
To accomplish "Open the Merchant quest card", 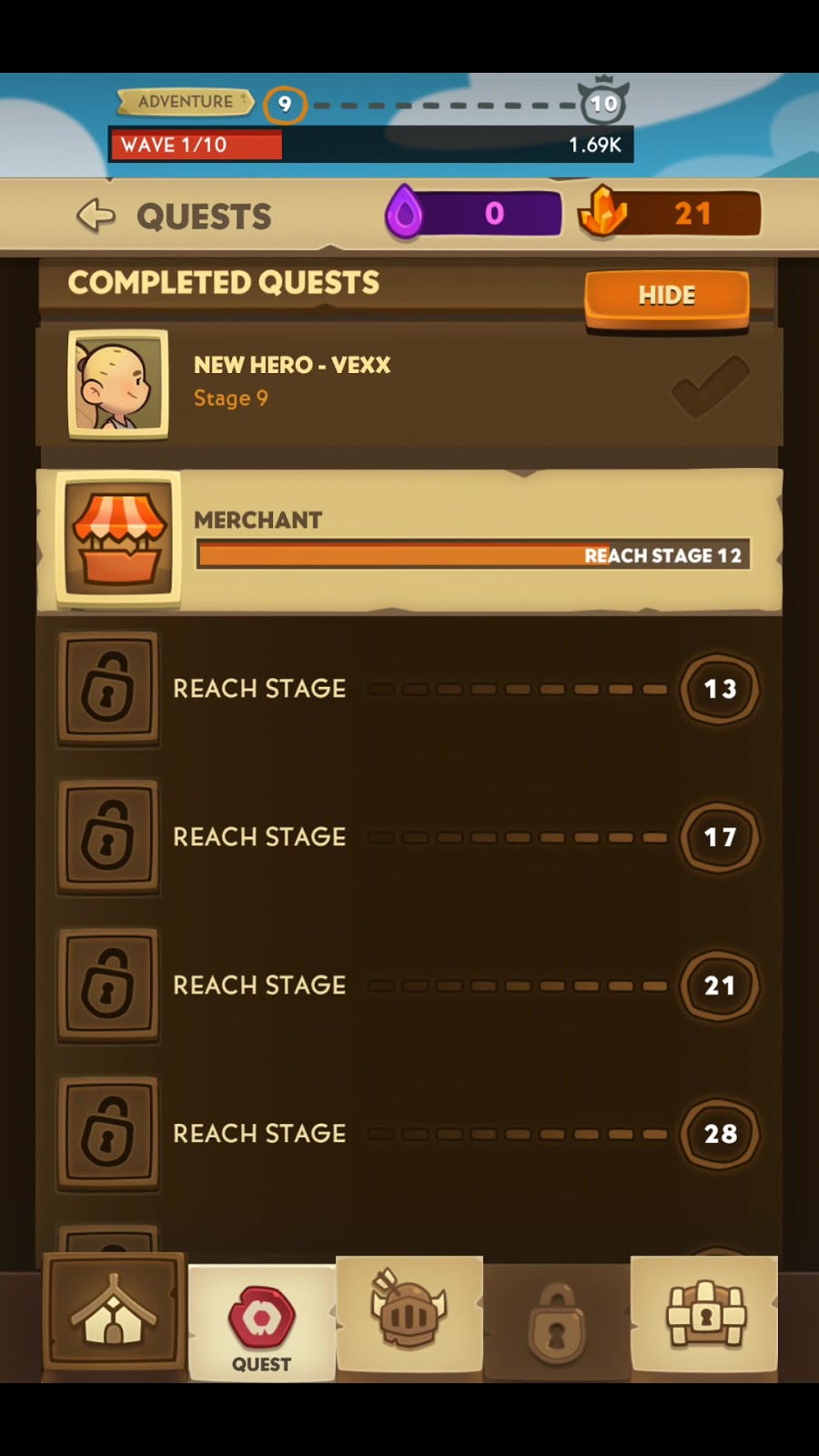I will click(x=409, y=541).
